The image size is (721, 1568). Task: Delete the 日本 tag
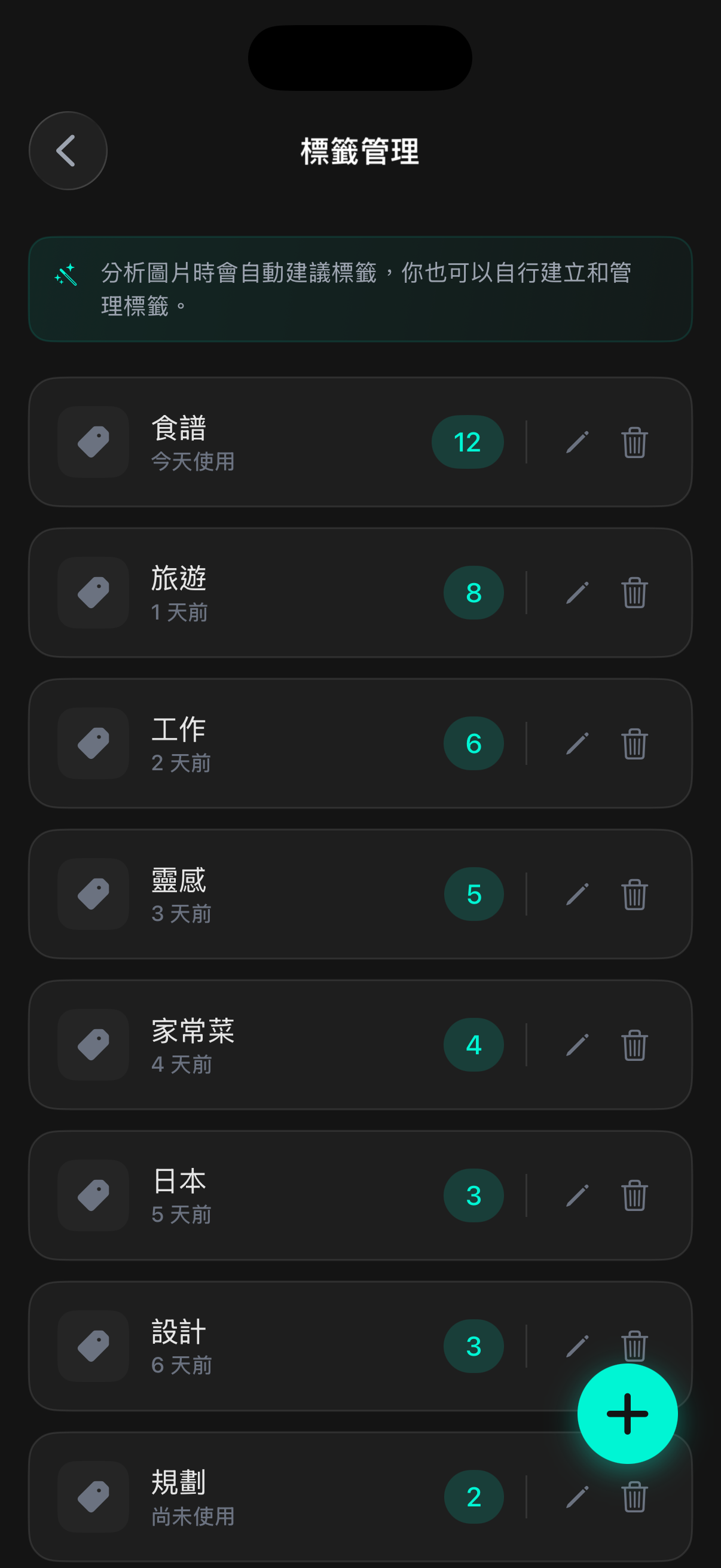point(634,1195)
